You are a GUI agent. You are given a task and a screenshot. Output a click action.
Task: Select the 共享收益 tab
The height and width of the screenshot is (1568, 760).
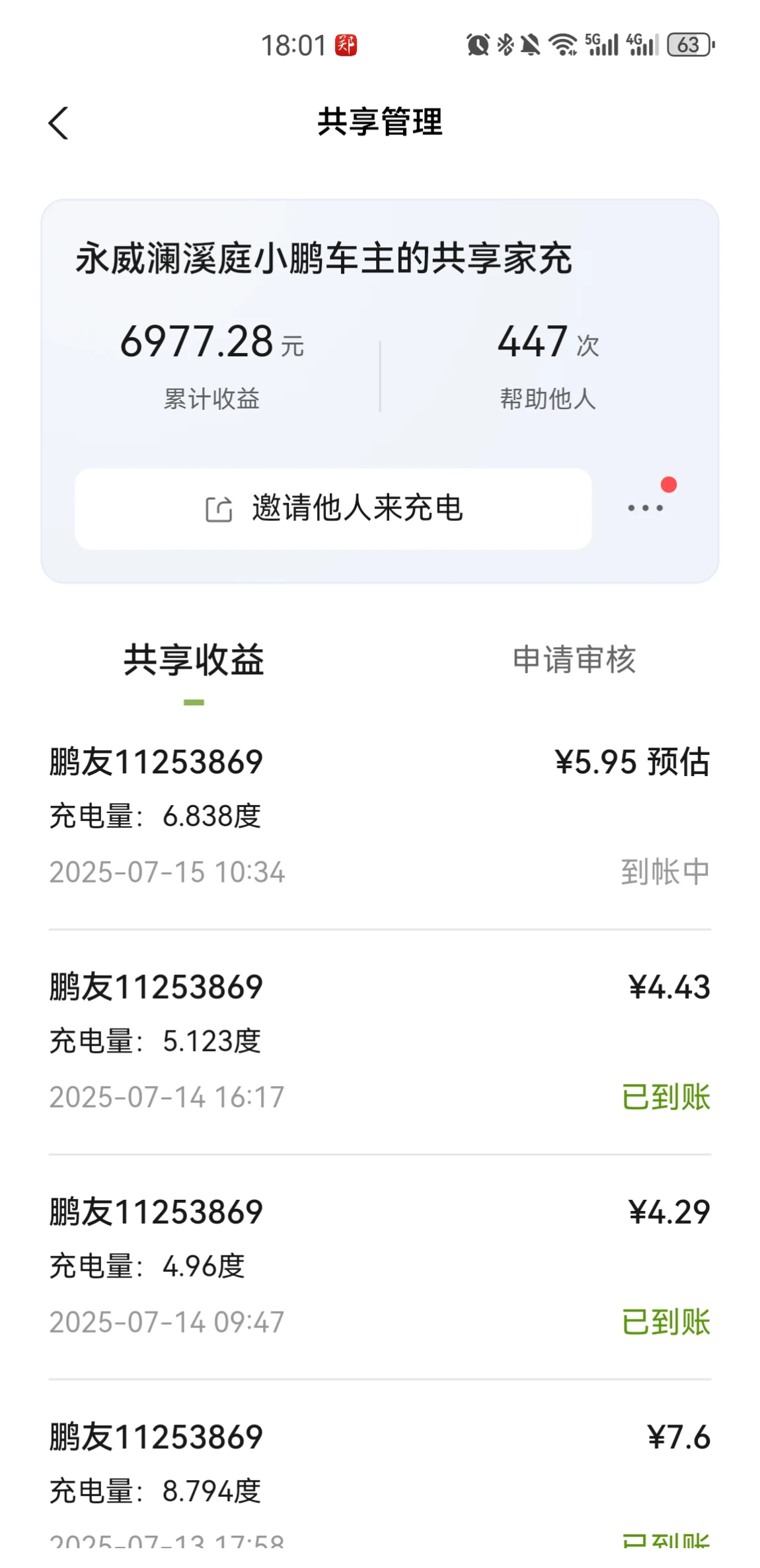[x=194, y=660]
